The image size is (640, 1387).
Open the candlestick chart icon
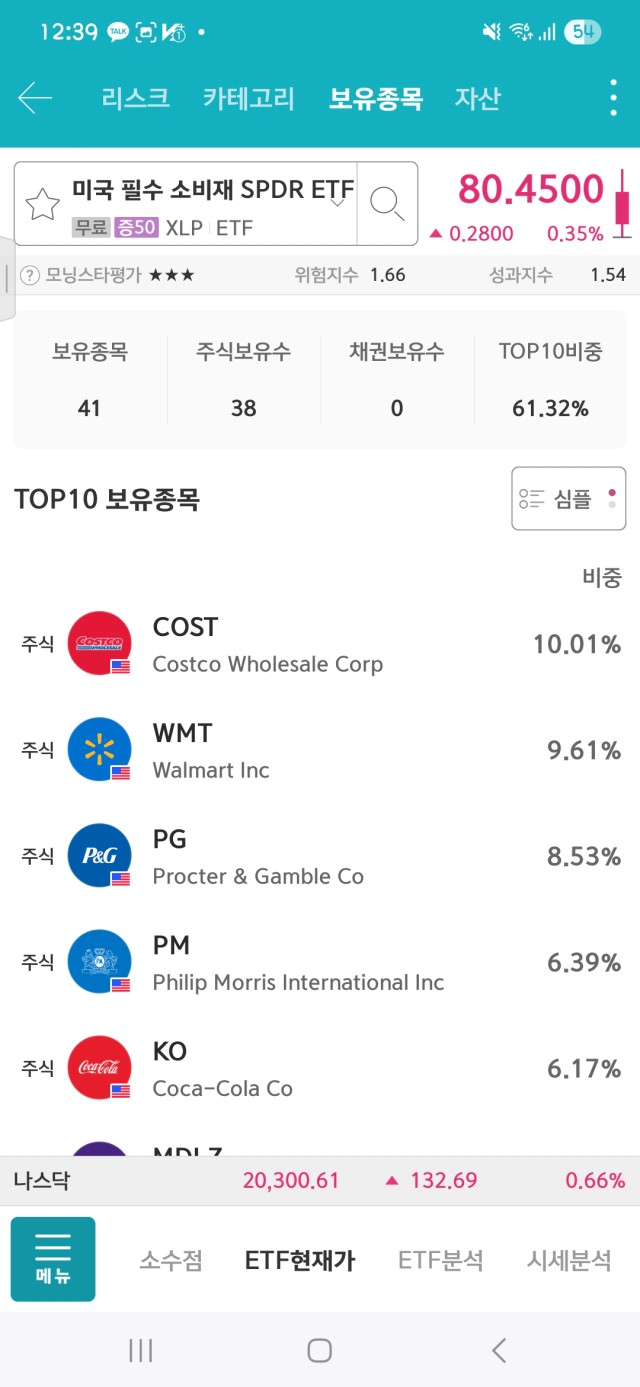click(x=623, y=204)
